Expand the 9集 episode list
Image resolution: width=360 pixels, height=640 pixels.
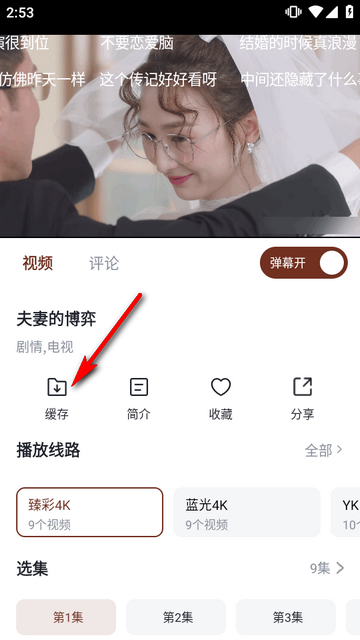click(x=327, y=568)
